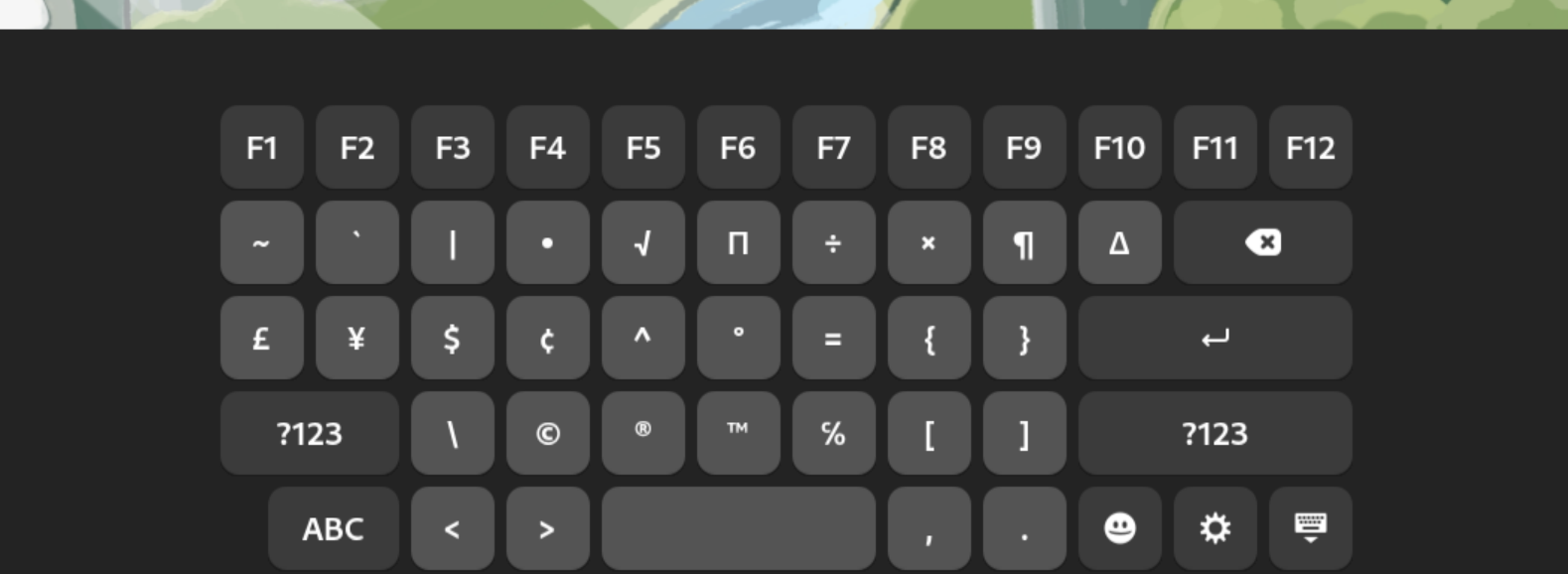The width and height of the screenshot is (1568, 574).
Task: Type the dollar sign key
Action: (452, 338)
